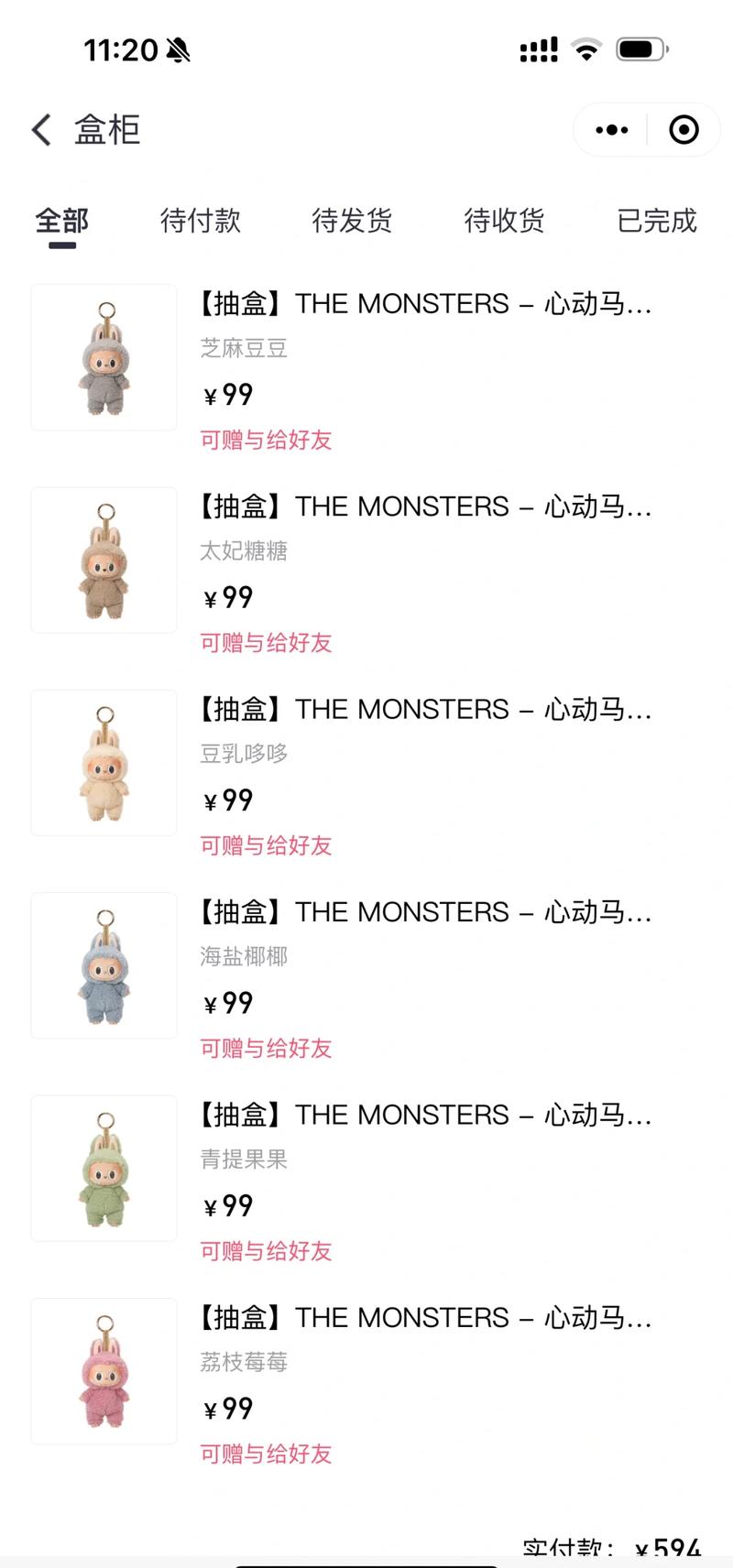
Task: Switch to the 已完成 tab
Action: click(656, 221)
